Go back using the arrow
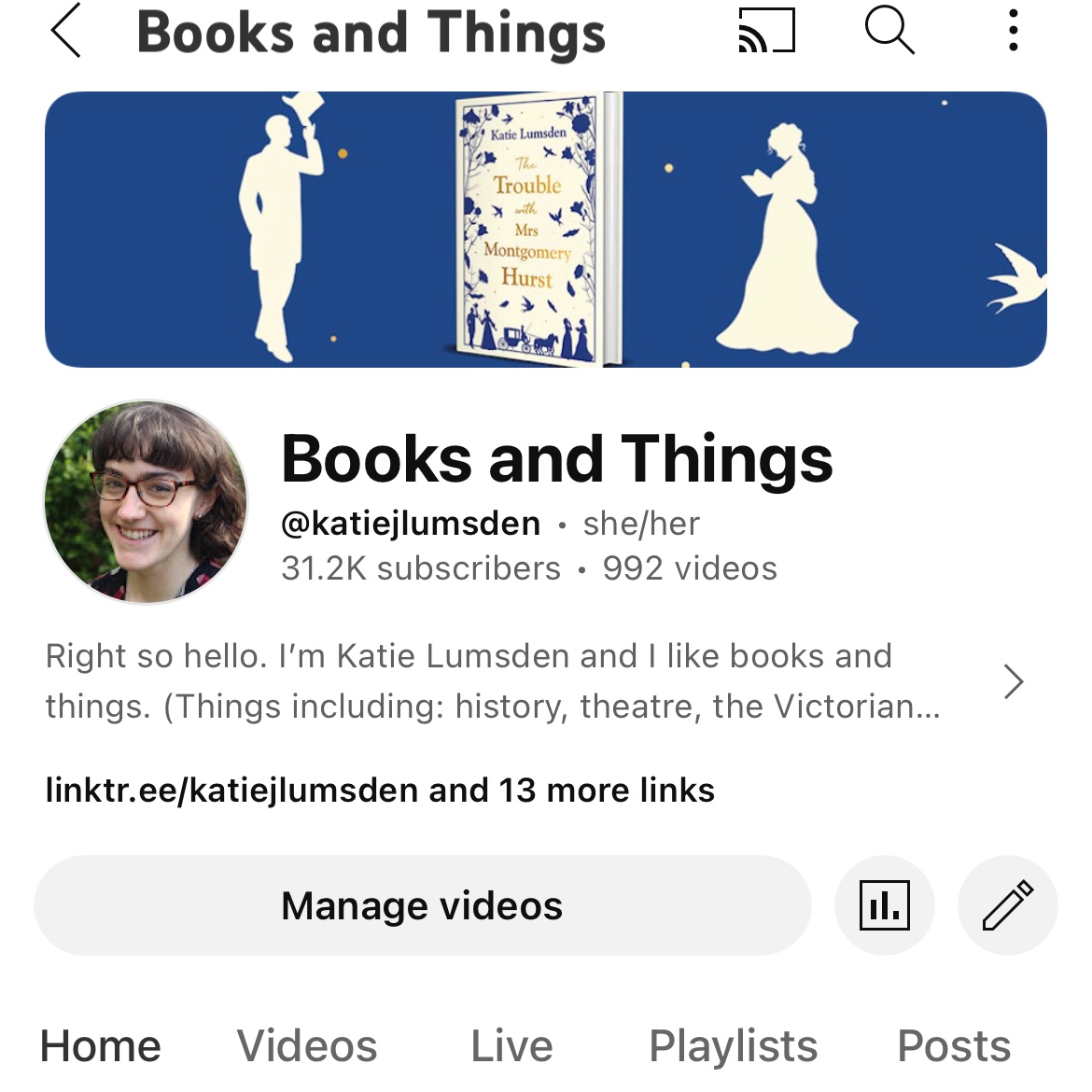The height and width of the screenshot is (1092, 1092). pos(65,32)
